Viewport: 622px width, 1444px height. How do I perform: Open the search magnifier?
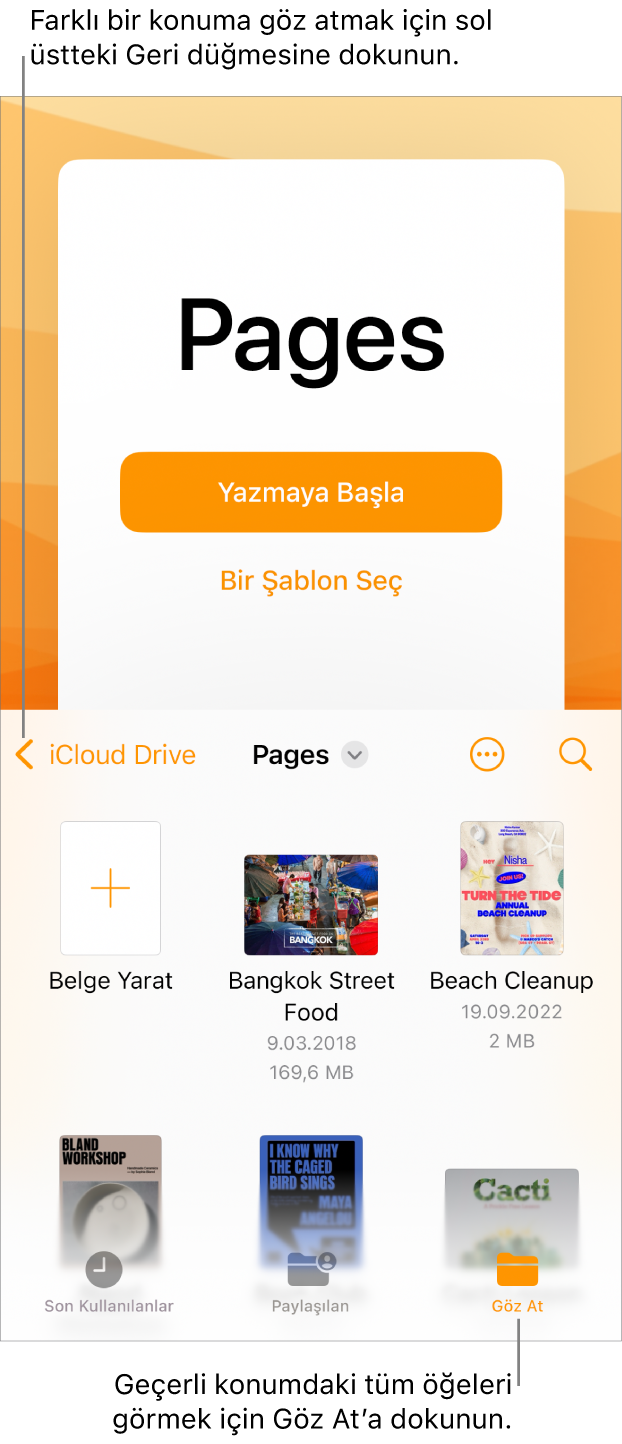click(576, 755)
